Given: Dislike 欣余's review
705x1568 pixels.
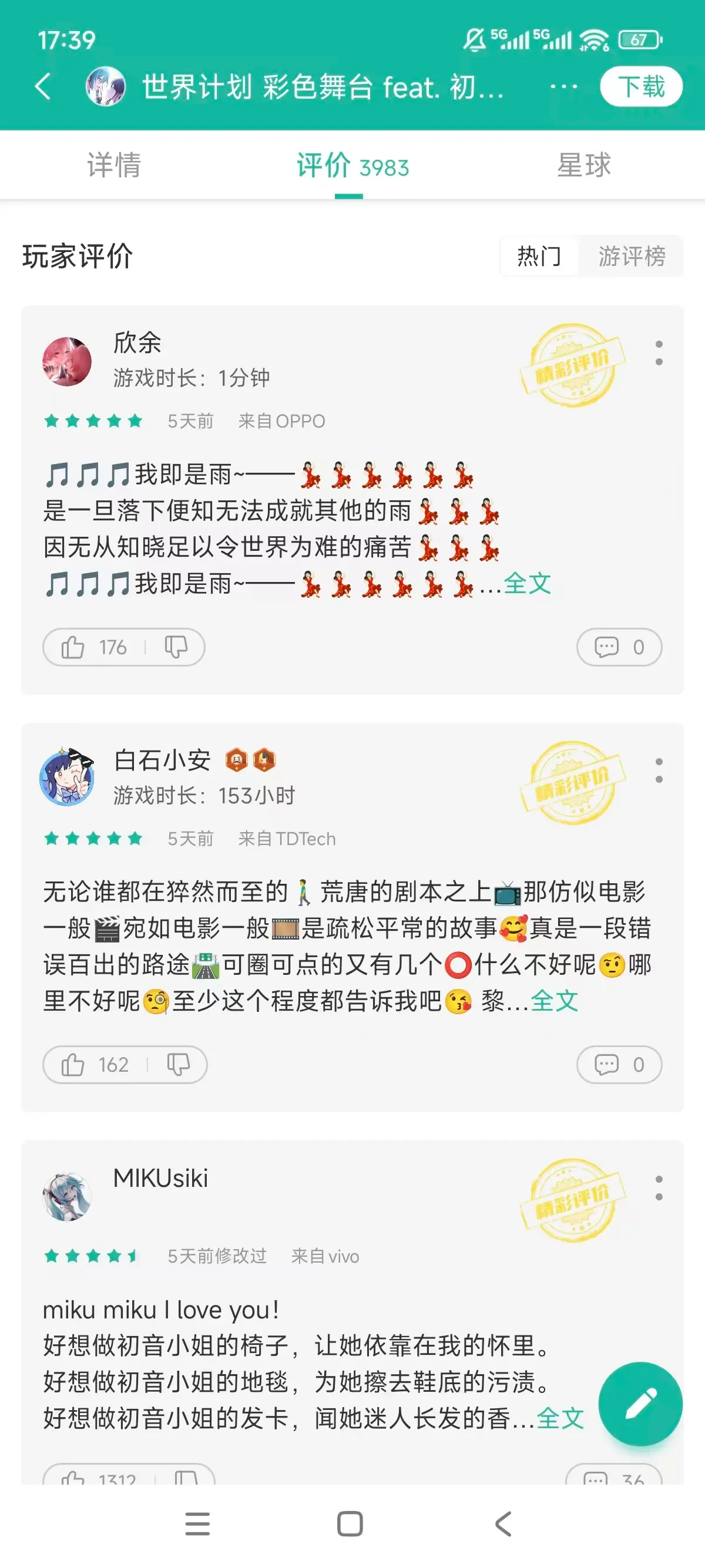Looking at the screenshot, I should (x=176, y=647).
